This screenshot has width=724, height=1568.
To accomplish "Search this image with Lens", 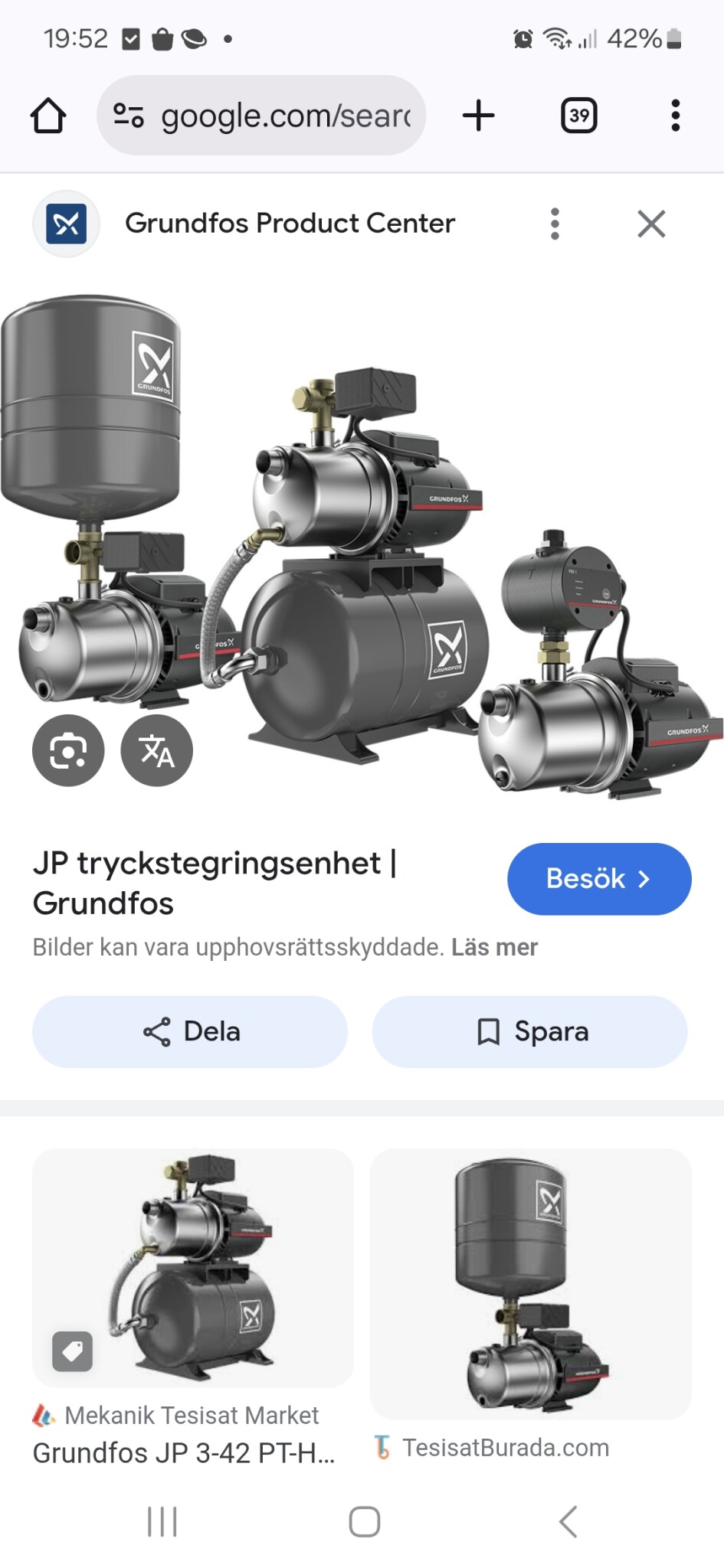I will (x=68, y=750).
